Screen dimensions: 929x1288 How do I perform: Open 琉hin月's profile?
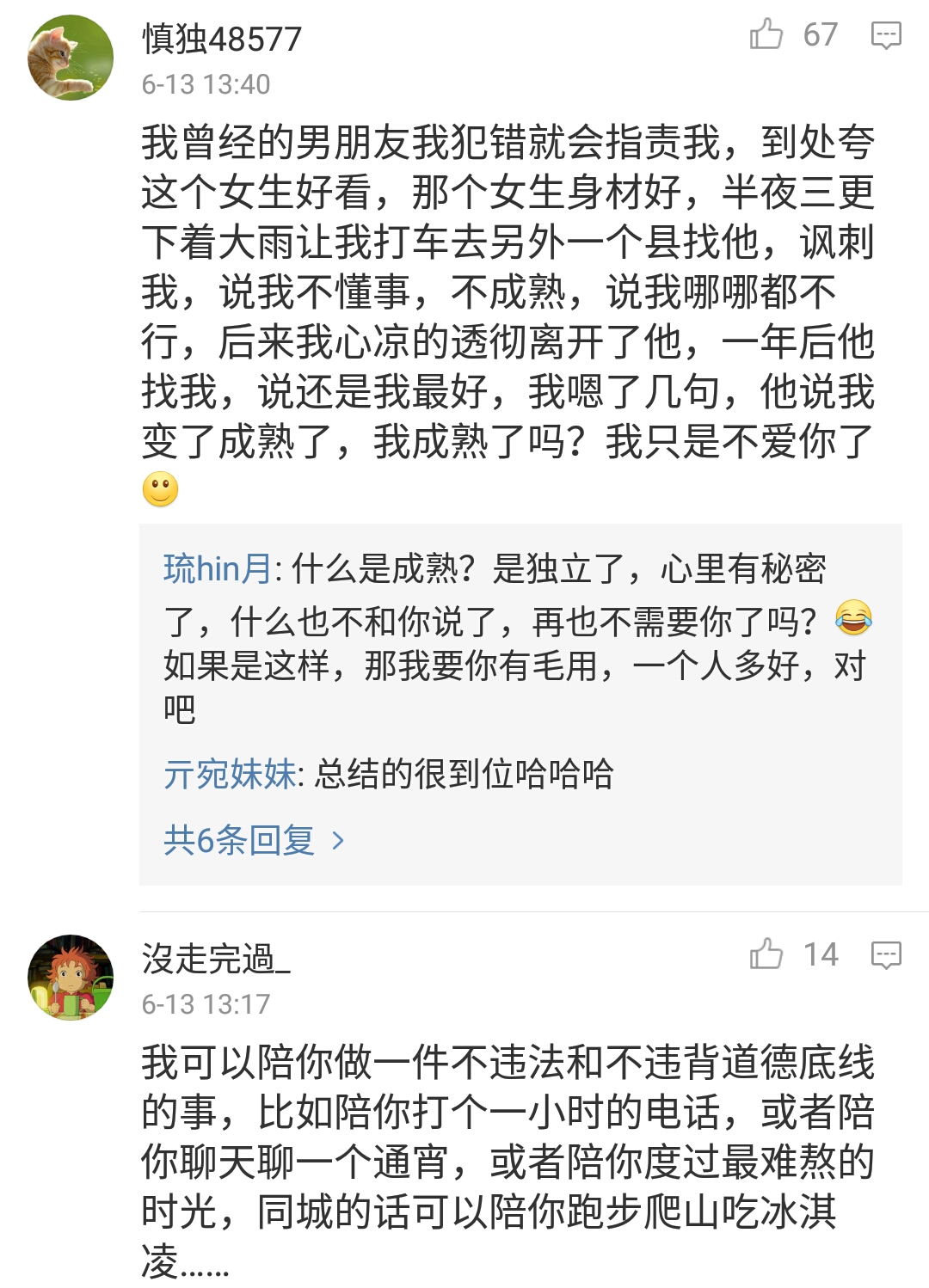213,569
